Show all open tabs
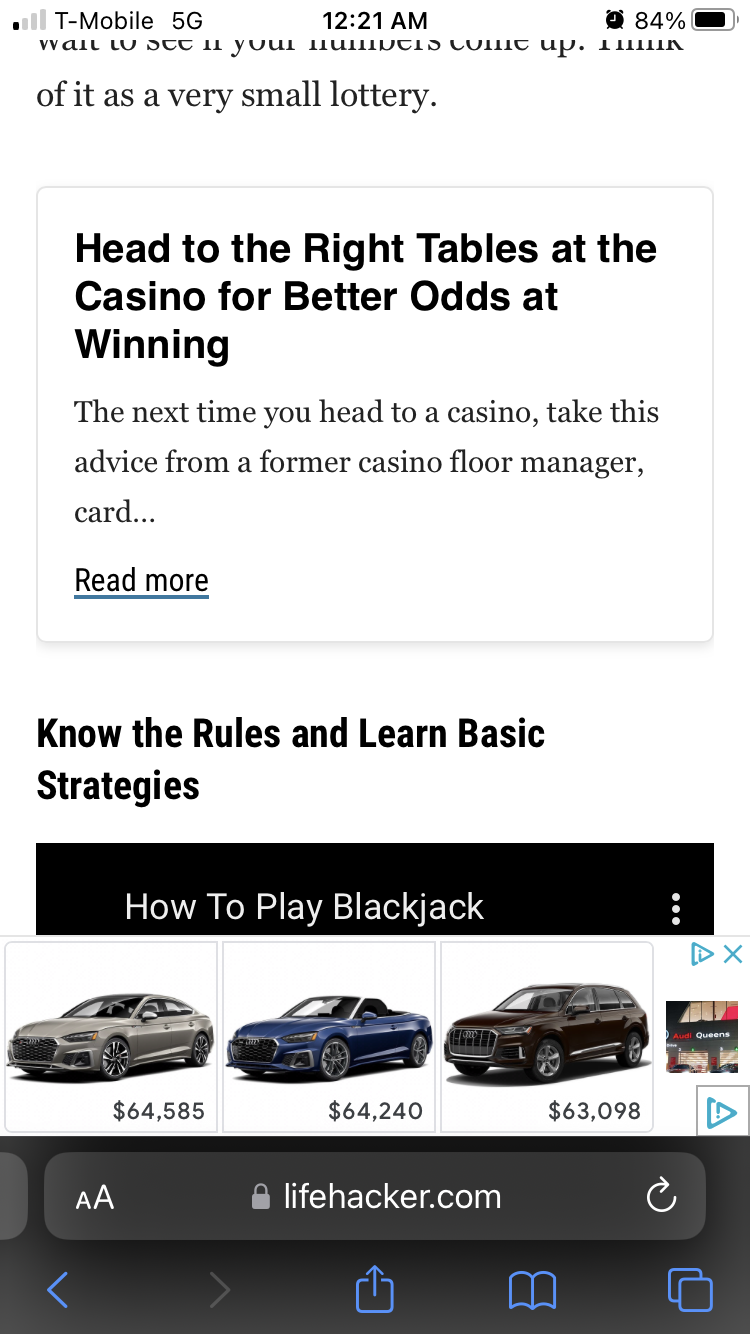The image size is (750, 1334). 690,1289
